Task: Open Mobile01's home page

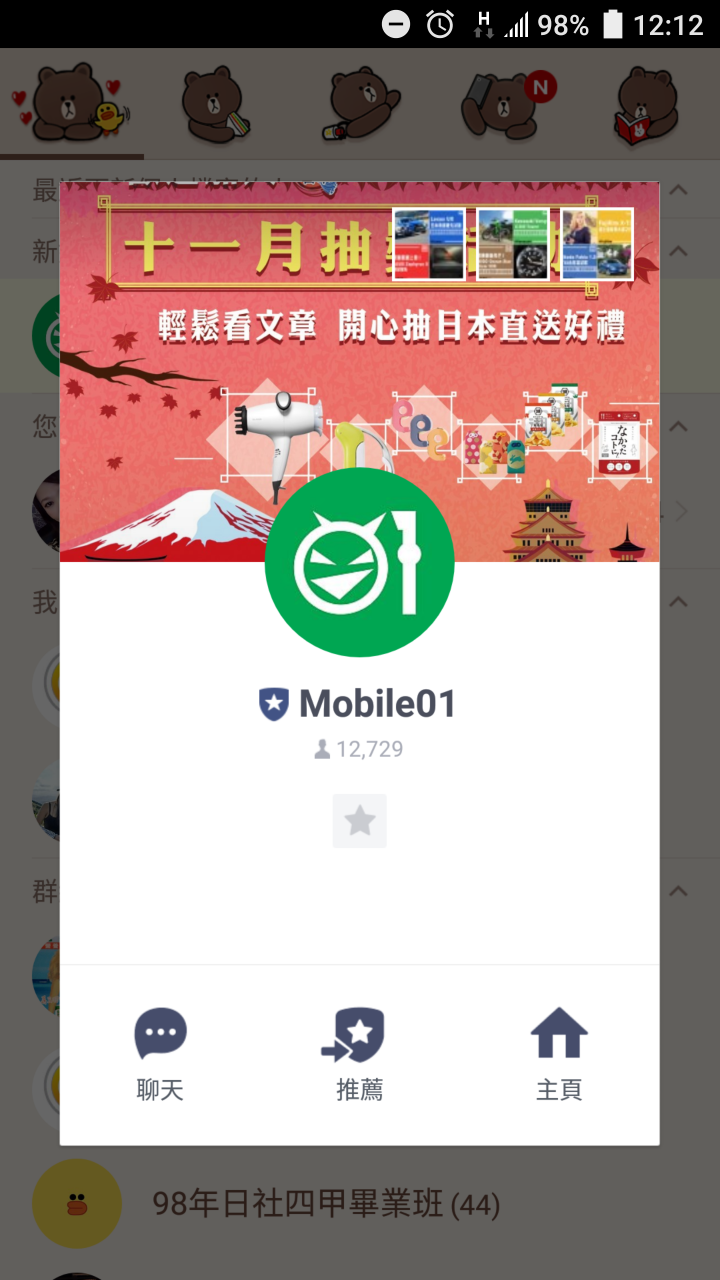Action: tap(558, 1053)
